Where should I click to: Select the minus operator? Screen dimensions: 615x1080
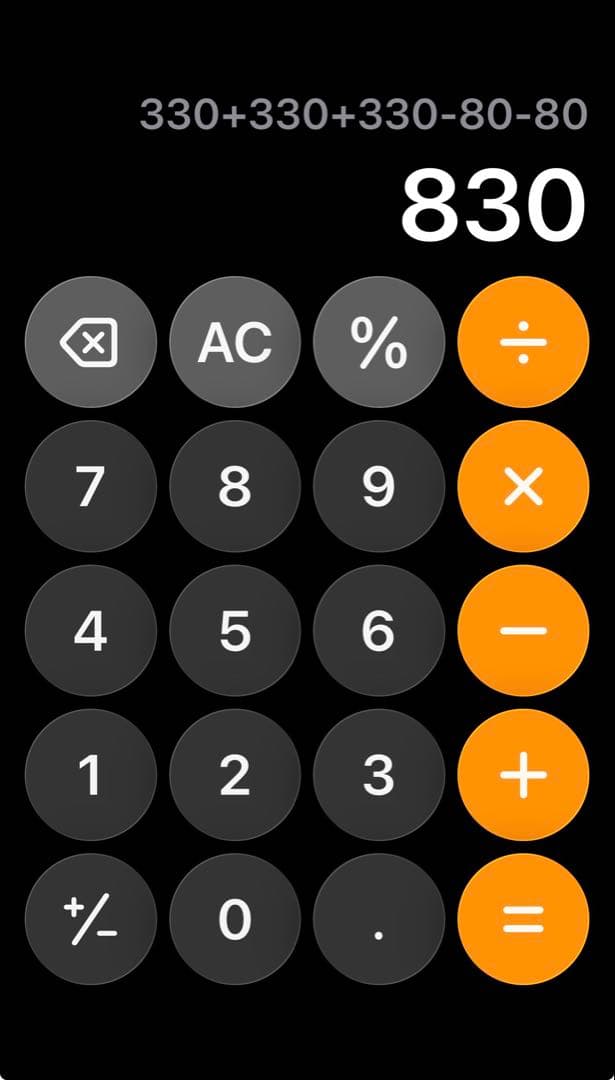(523, 630)
